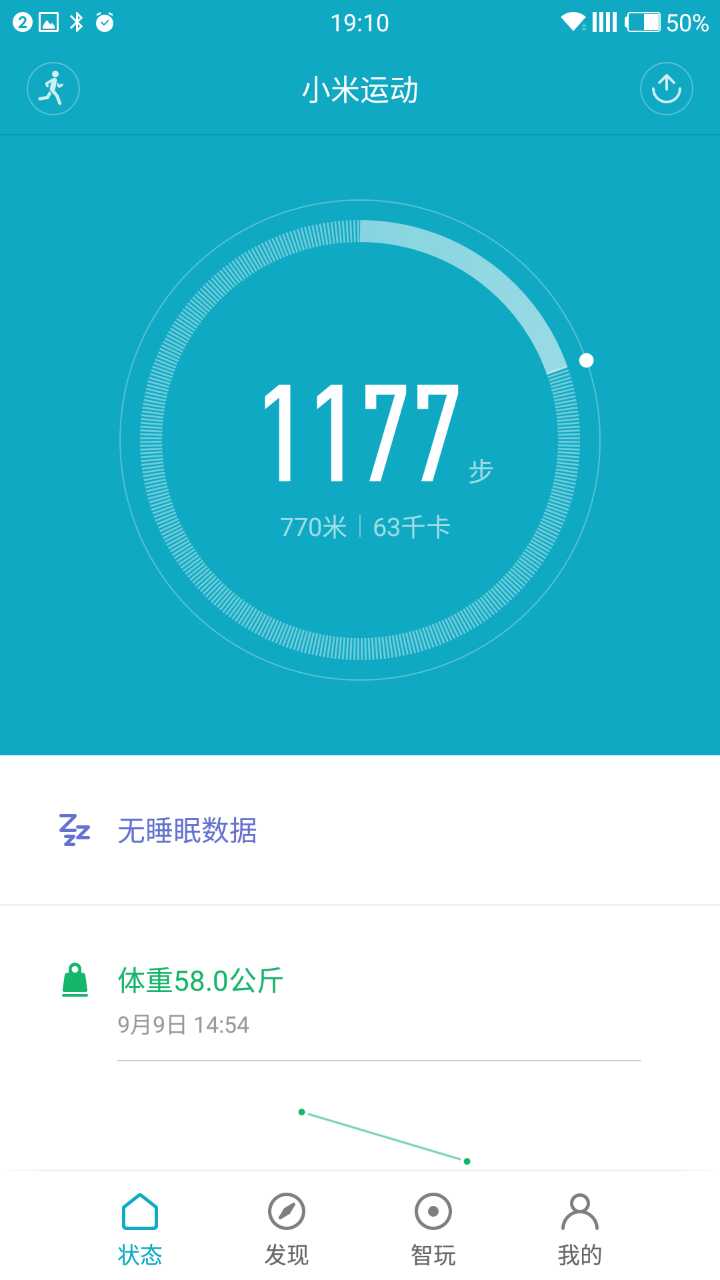This screenshot has height=1280, width=720.
Task: Tap the share/upload arrow icon
Action: (x=666, y=88)
